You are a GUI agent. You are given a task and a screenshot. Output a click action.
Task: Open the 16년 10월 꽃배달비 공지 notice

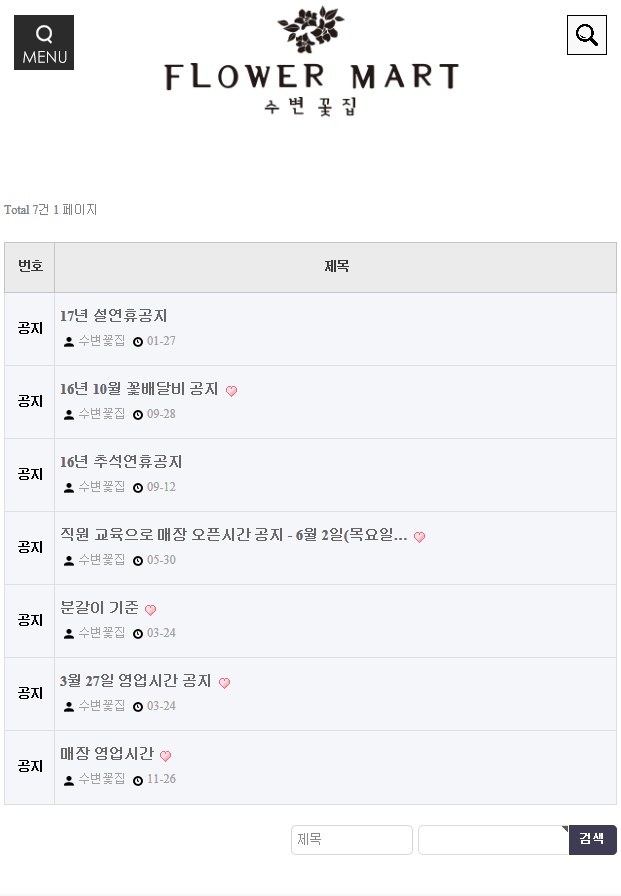coord(139,389)
